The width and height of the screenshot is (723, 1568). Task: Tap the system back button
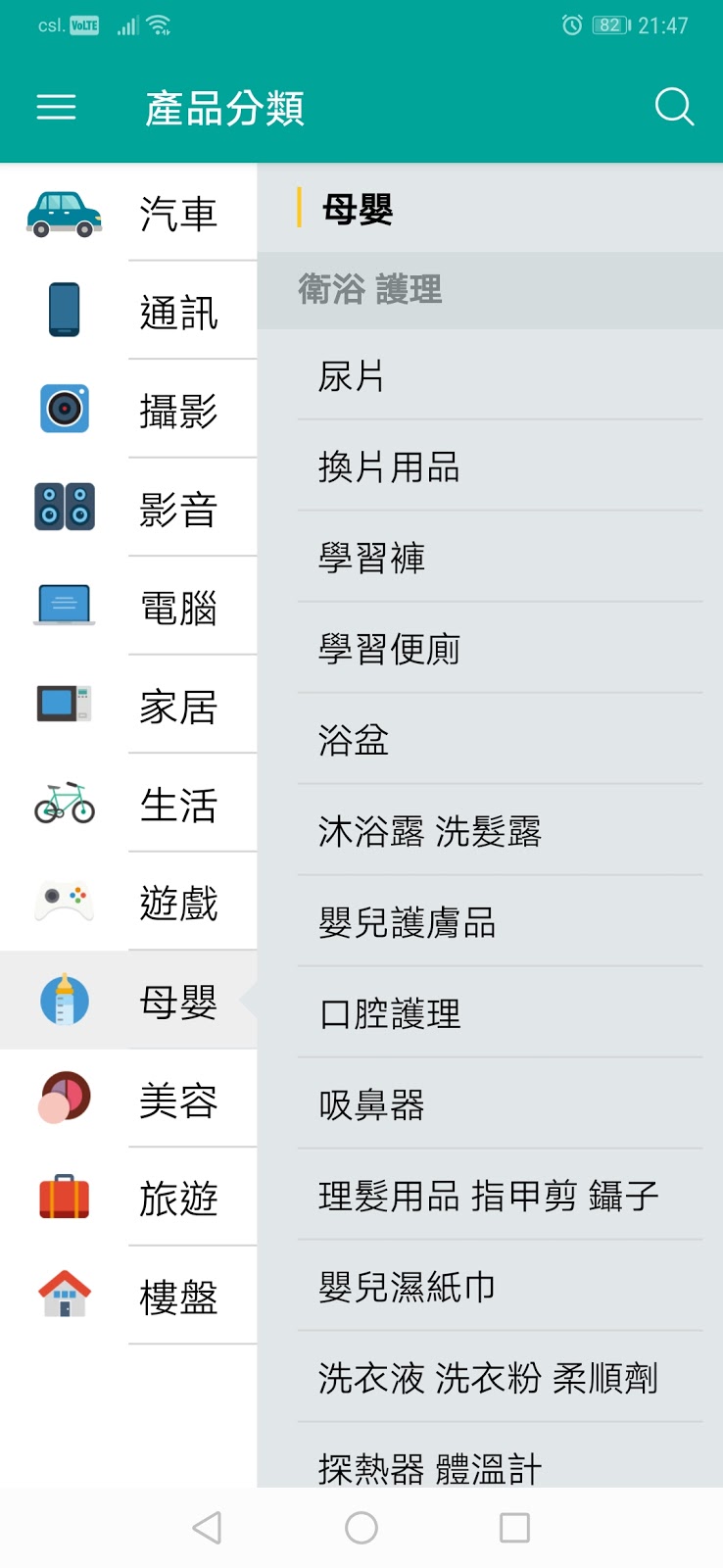[207, 1528]
